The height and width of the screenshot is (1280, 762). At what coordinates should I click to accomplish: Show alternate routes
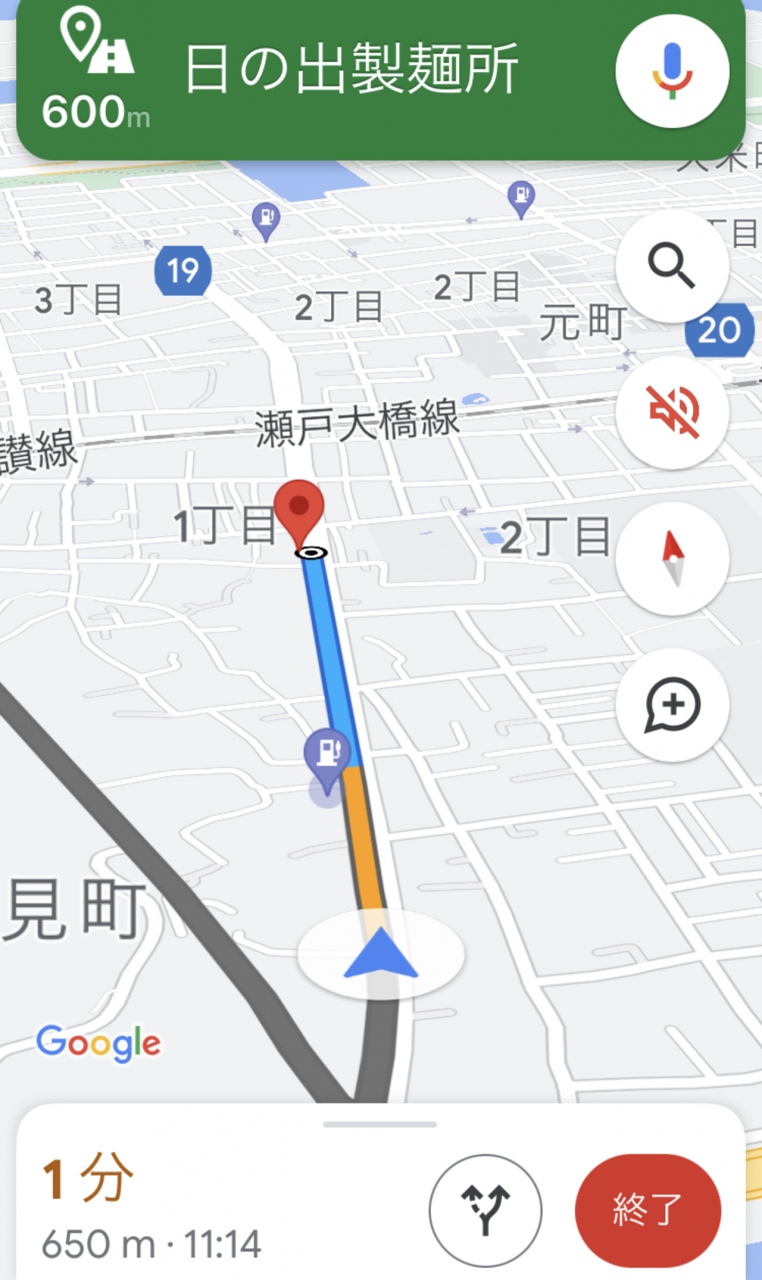(485, 1211)
